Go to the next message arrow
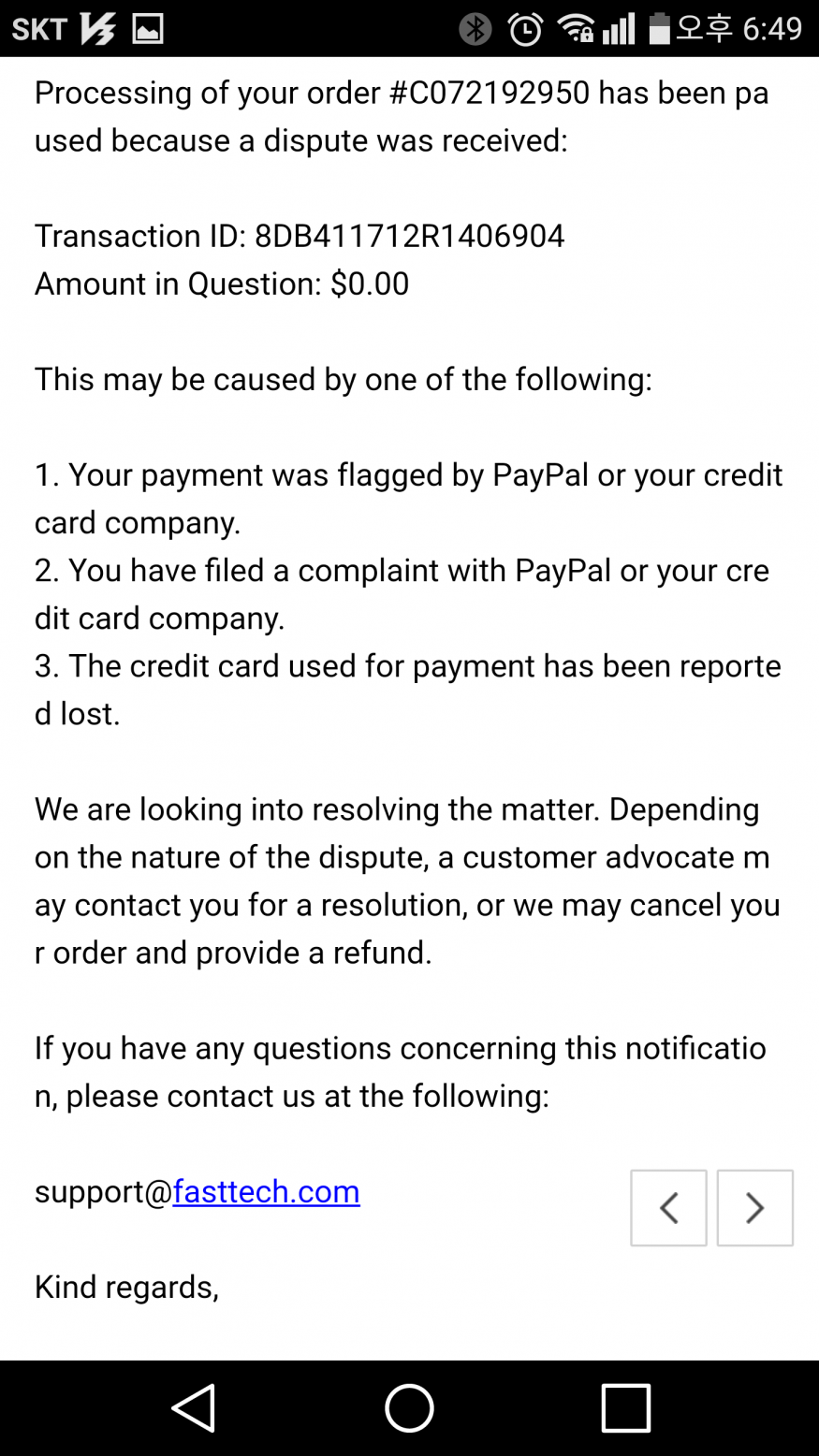This screenshot has height=1456, width=819. [x=754, y=1208]
